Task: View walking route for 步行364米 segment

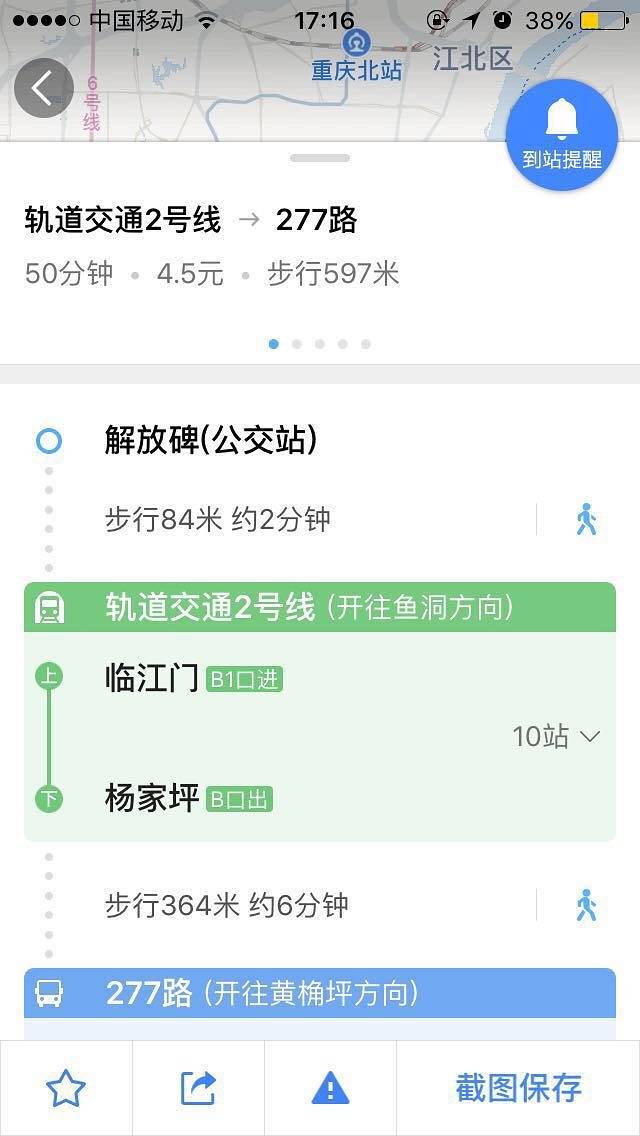Action: (x=586, y=905)
